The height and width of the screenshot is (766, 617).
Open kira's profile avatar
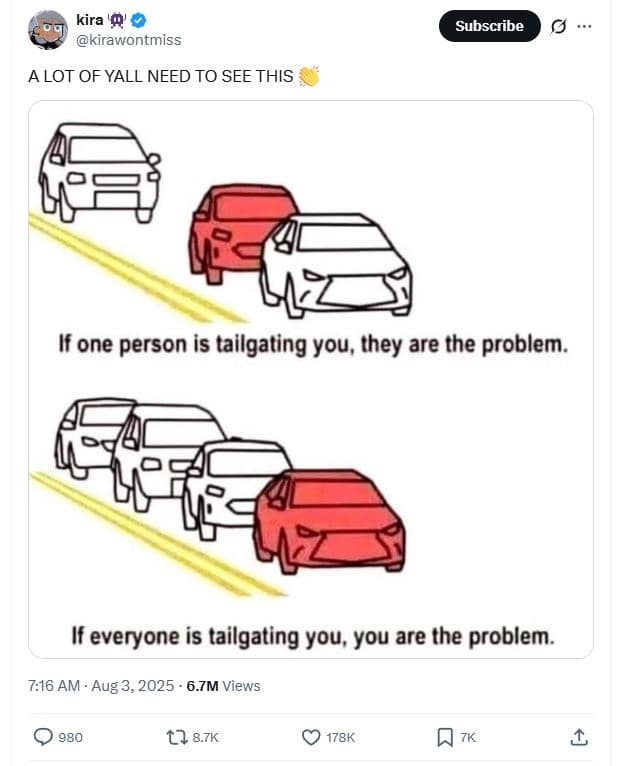(48, 30)
